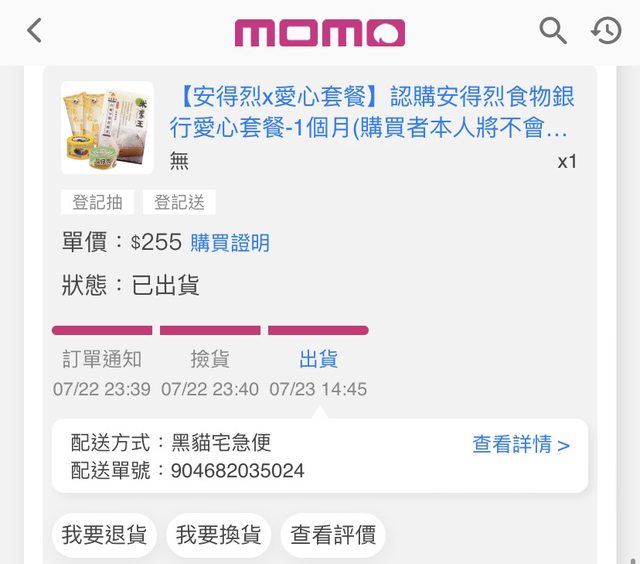
Task: Go back using the top-left arrow
Action: tap(35, 31)
